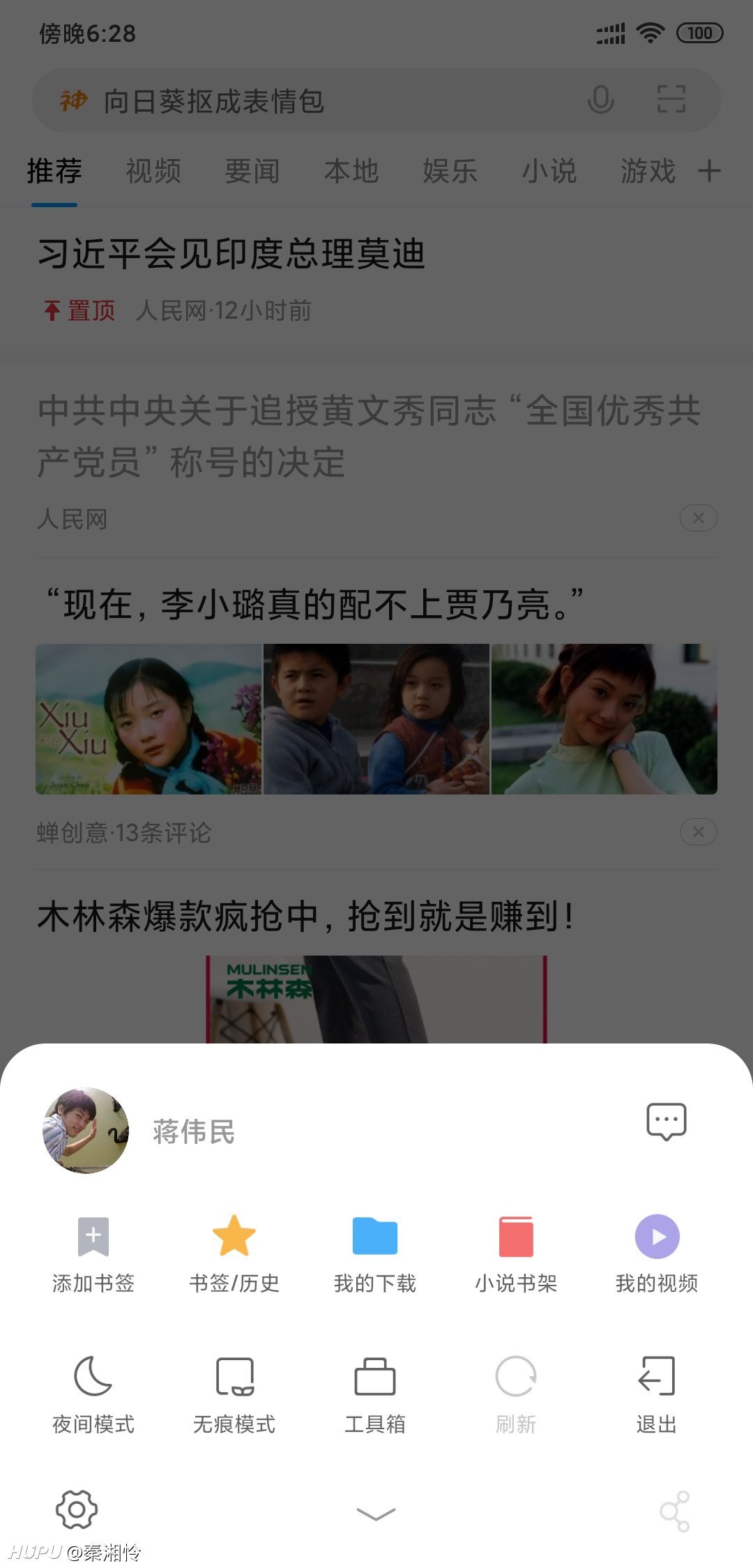Open 小说书架
This screenshot has height=1568, width=753.
click(516, 1254)
